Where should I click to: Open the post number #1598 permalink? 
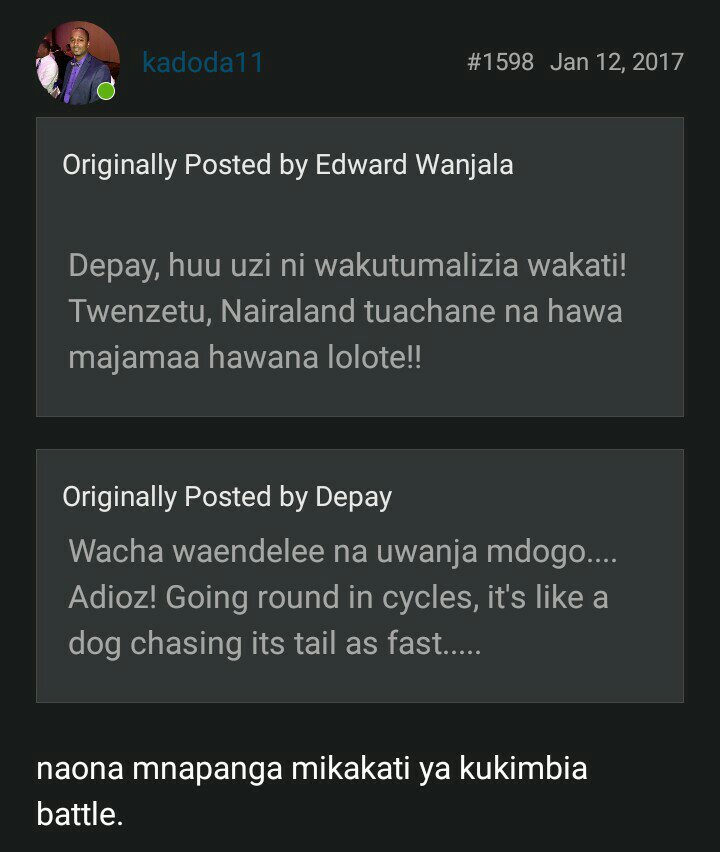(x=500, y=62)
